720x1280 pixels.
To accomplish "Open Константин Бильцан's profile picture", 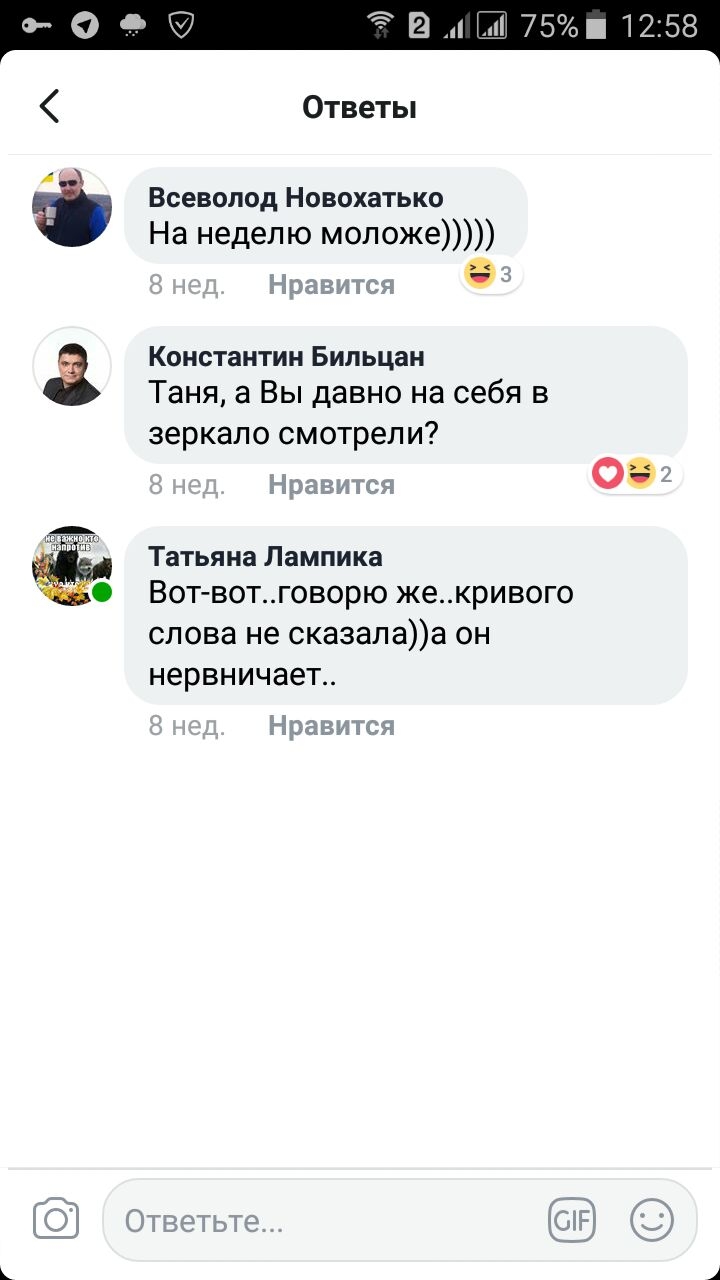I will 72,366.
